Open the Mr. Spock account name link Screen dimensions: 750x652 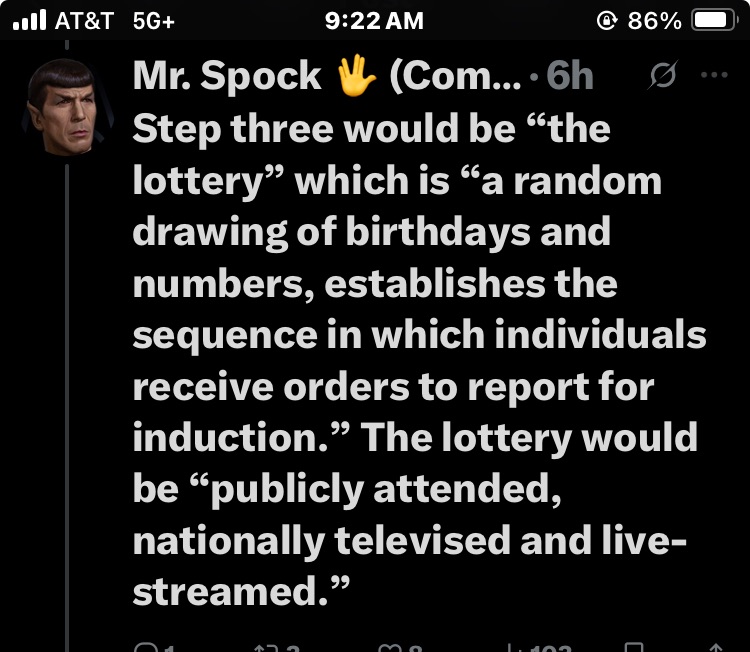(226, 76)
